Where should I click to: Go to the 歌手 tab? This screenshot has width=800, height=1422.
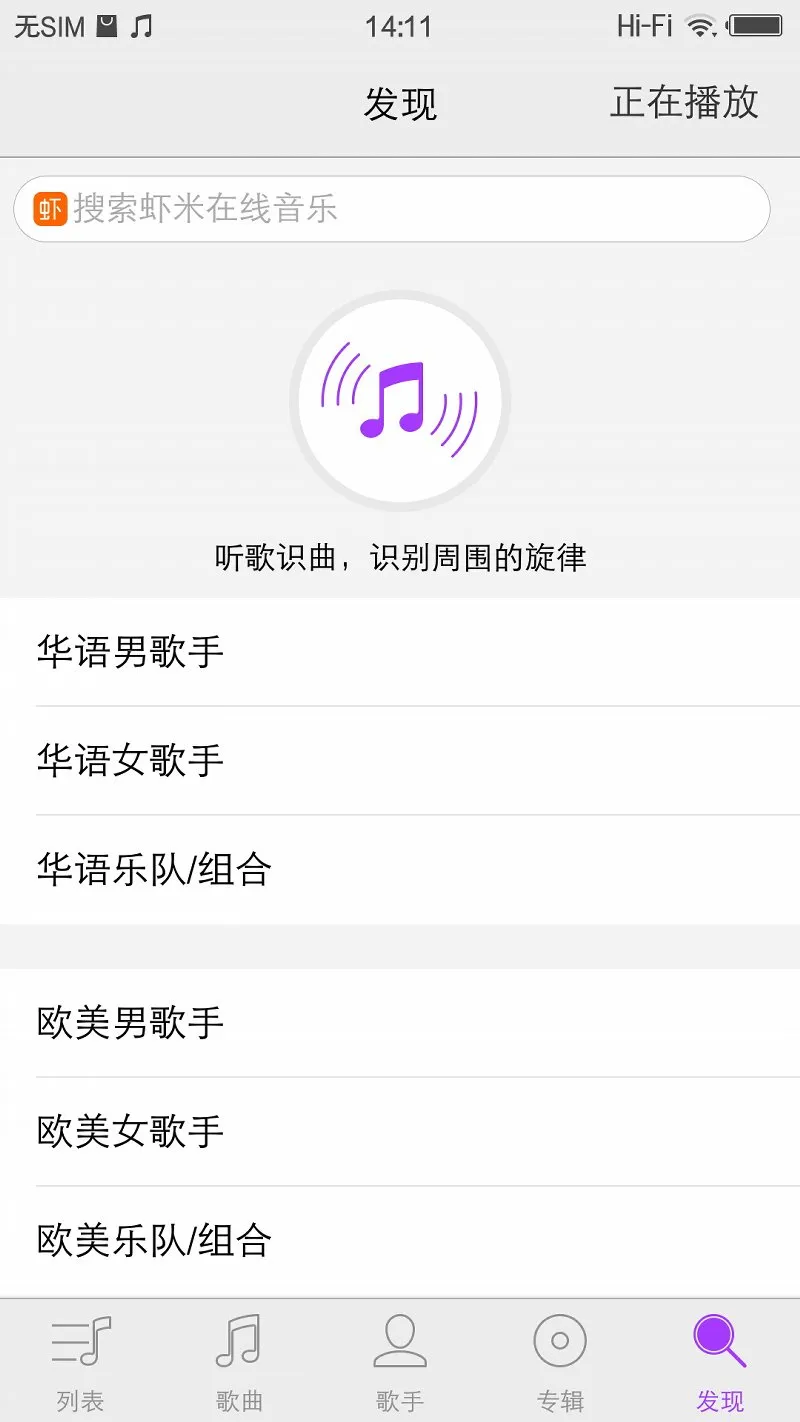(400, 1361)
